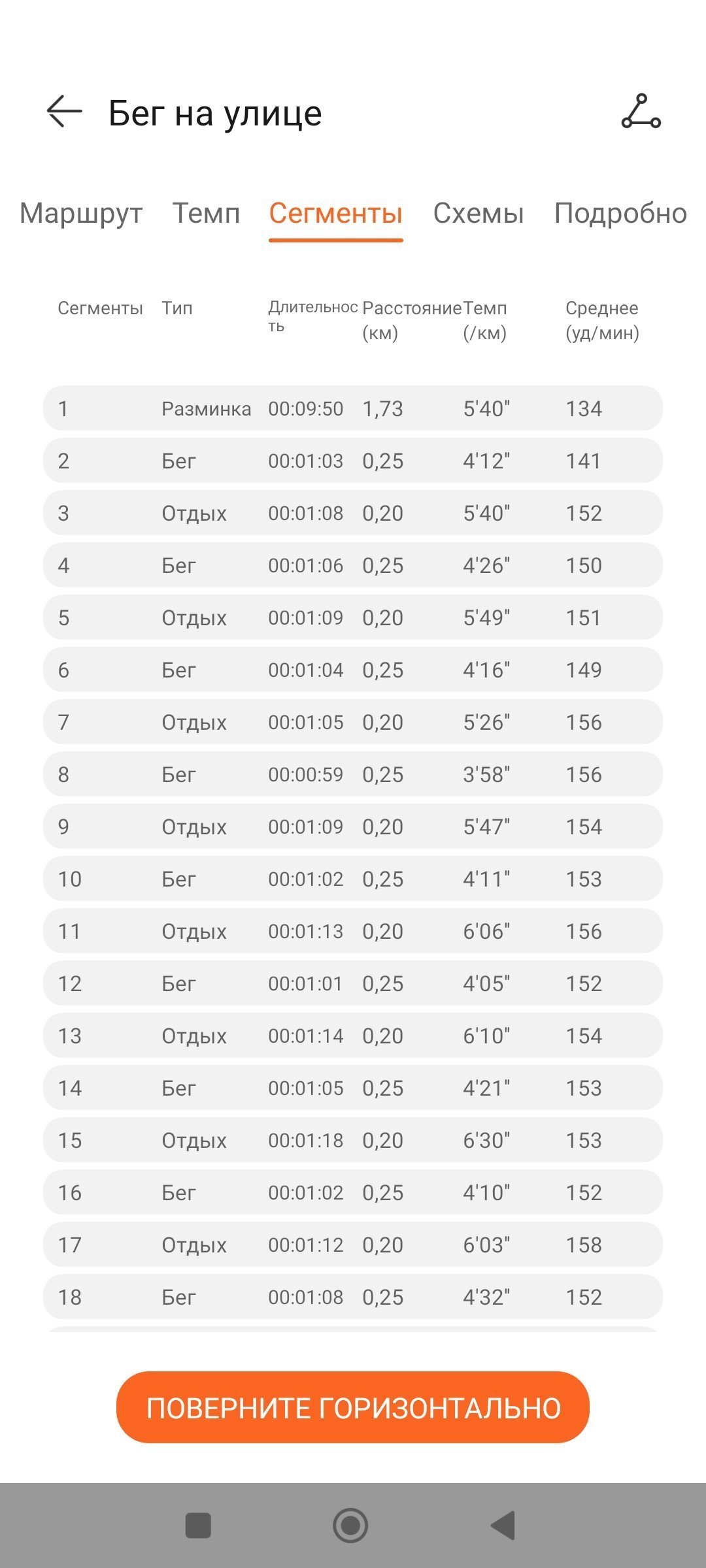This screenshot has width=706, height=1568.
Task: Open the route share icon
Action: (641, 112)
